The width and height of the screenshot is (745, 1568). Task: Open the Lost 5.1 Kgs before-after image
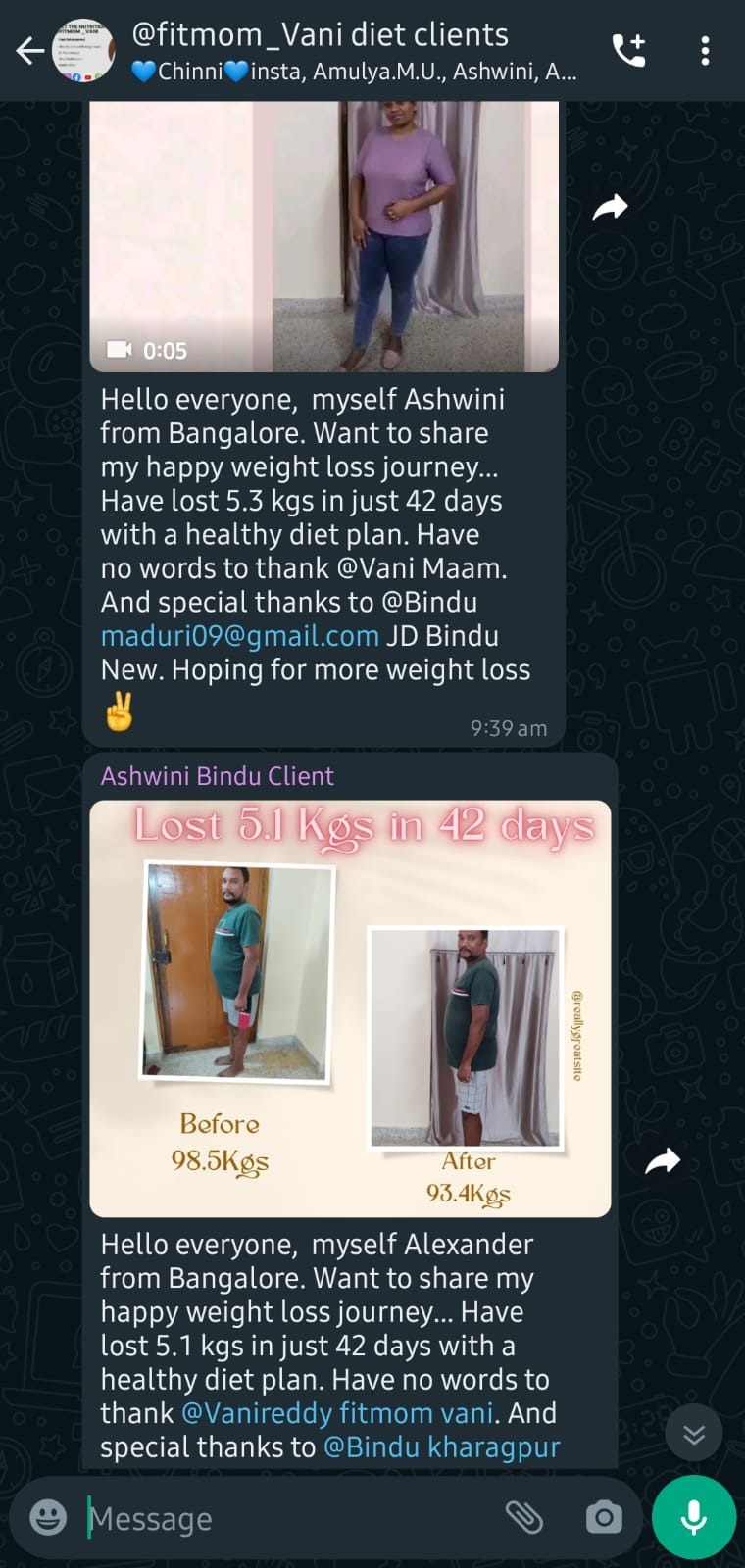coord(350,1007)
